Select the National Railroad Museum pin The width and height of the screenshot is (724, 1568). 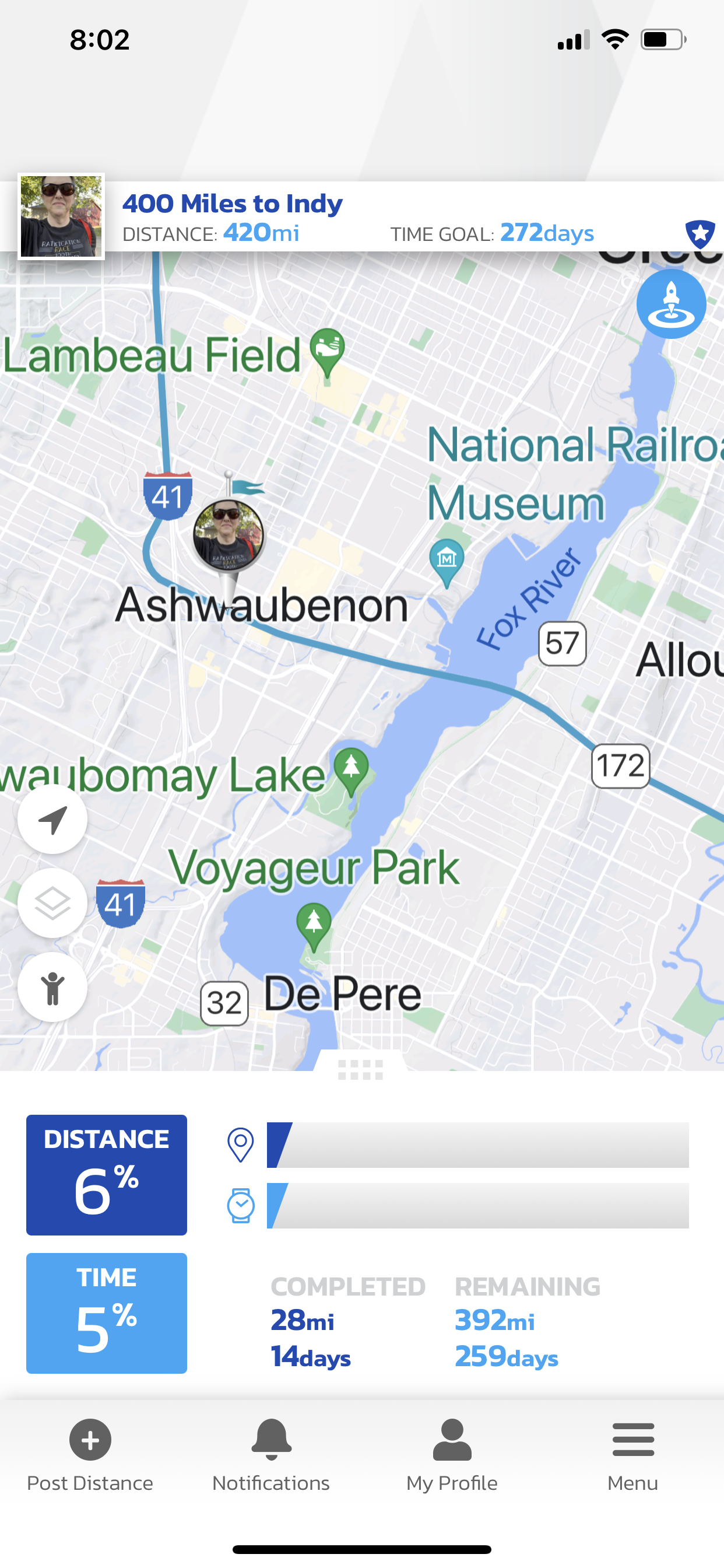tap(447, 560)
